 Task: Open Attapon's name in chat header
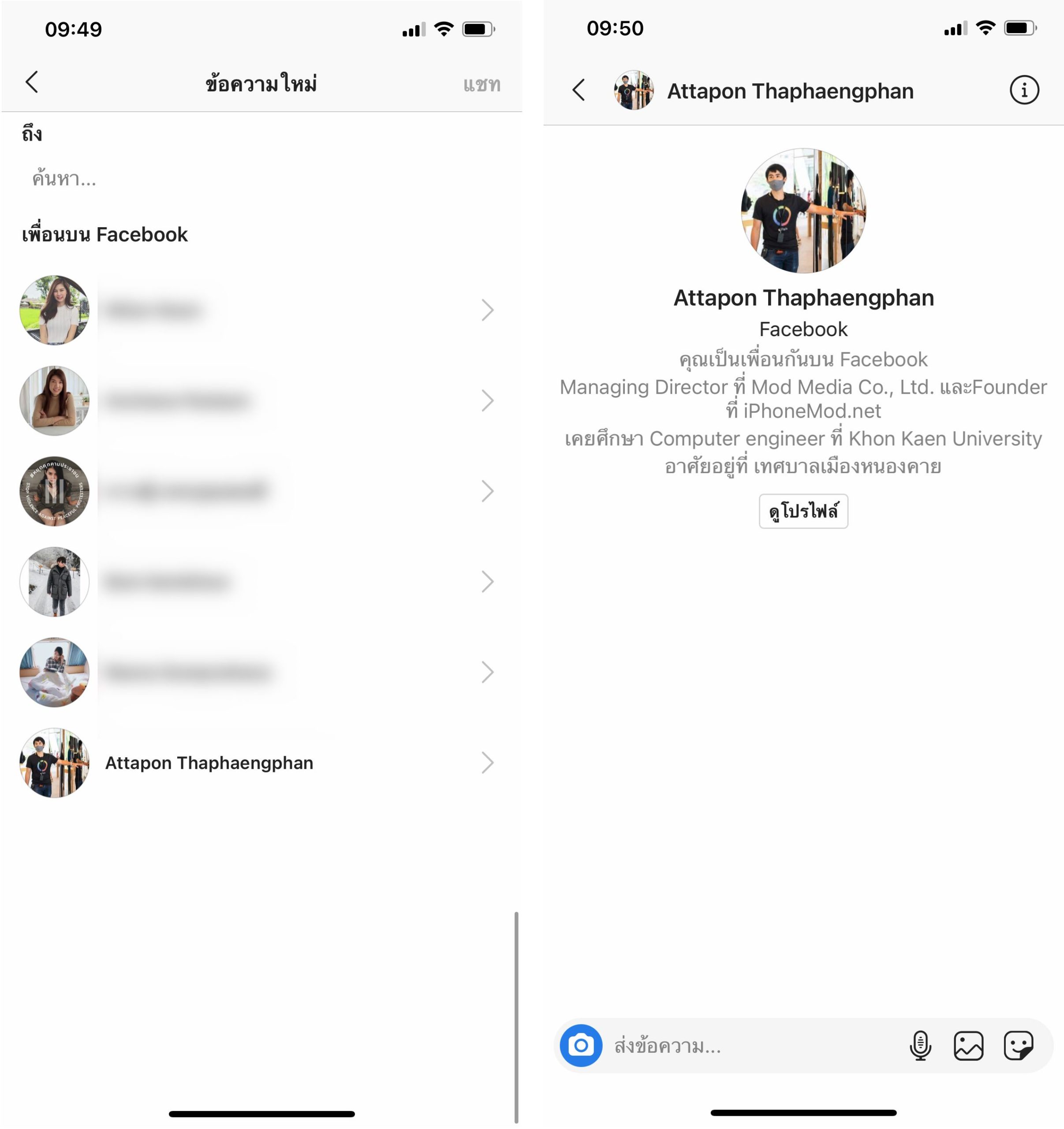[790, 91]
